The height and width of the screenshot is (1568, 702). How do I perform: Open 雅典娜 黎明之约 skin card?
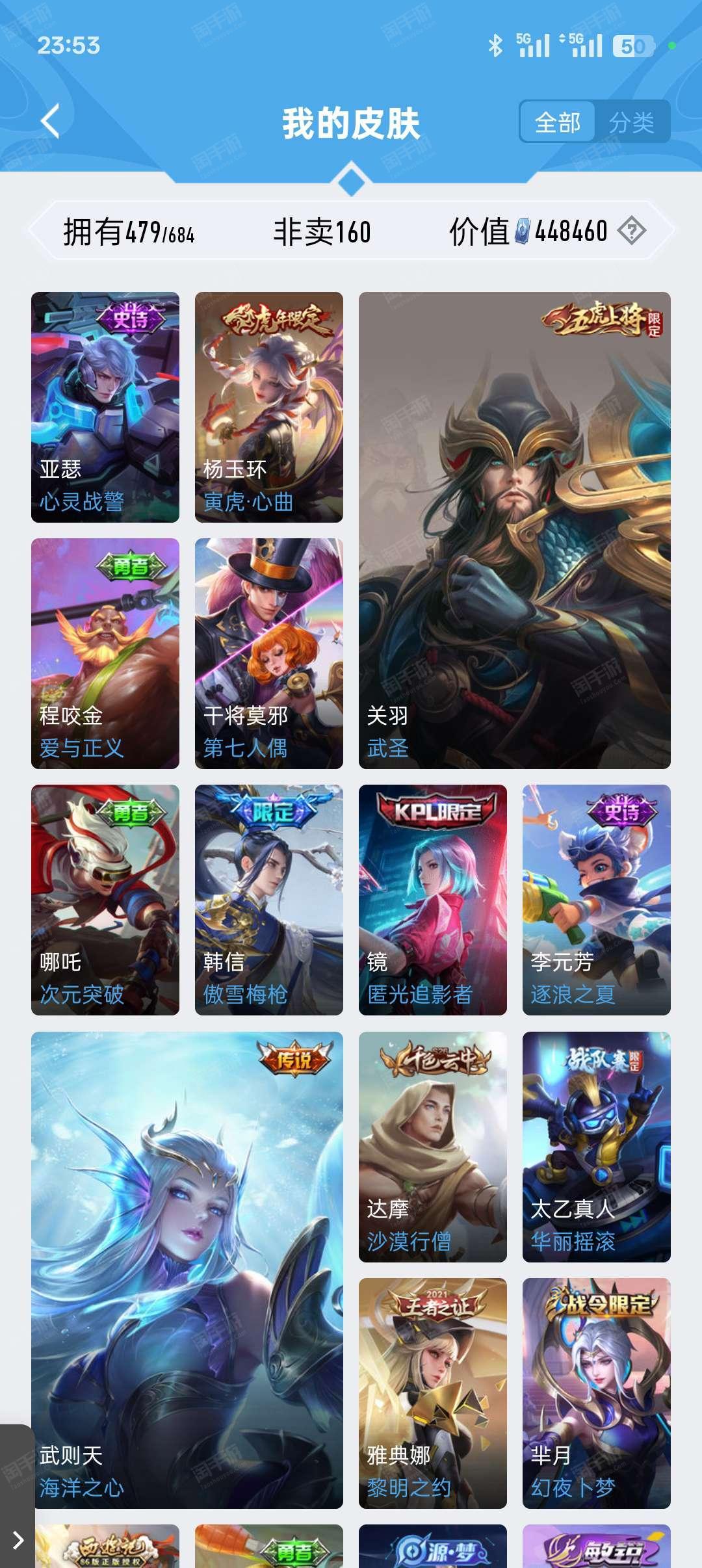pyautogui.click(x=433, y=1393)
